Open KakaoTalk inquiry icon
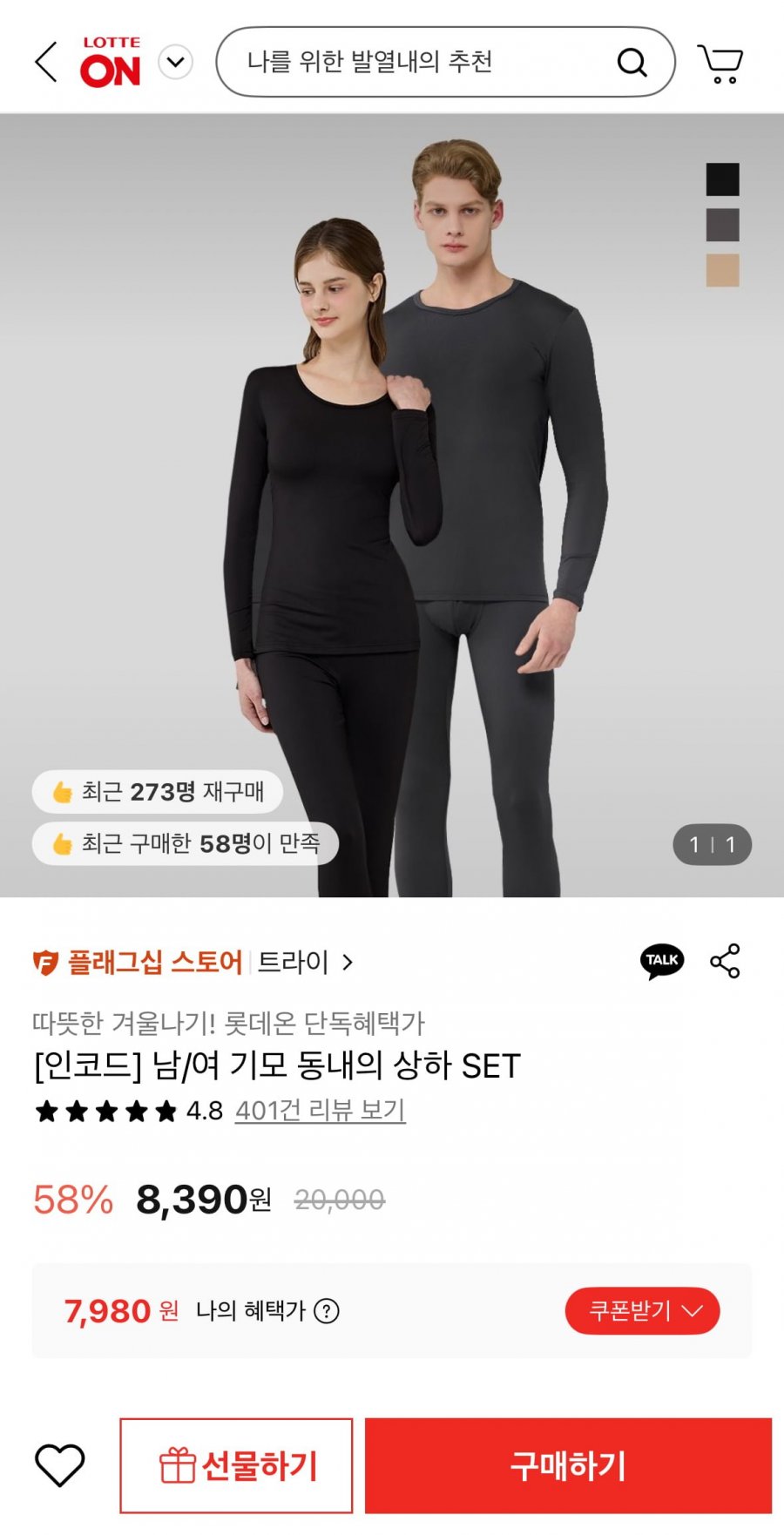 click(x=662, y=961)
